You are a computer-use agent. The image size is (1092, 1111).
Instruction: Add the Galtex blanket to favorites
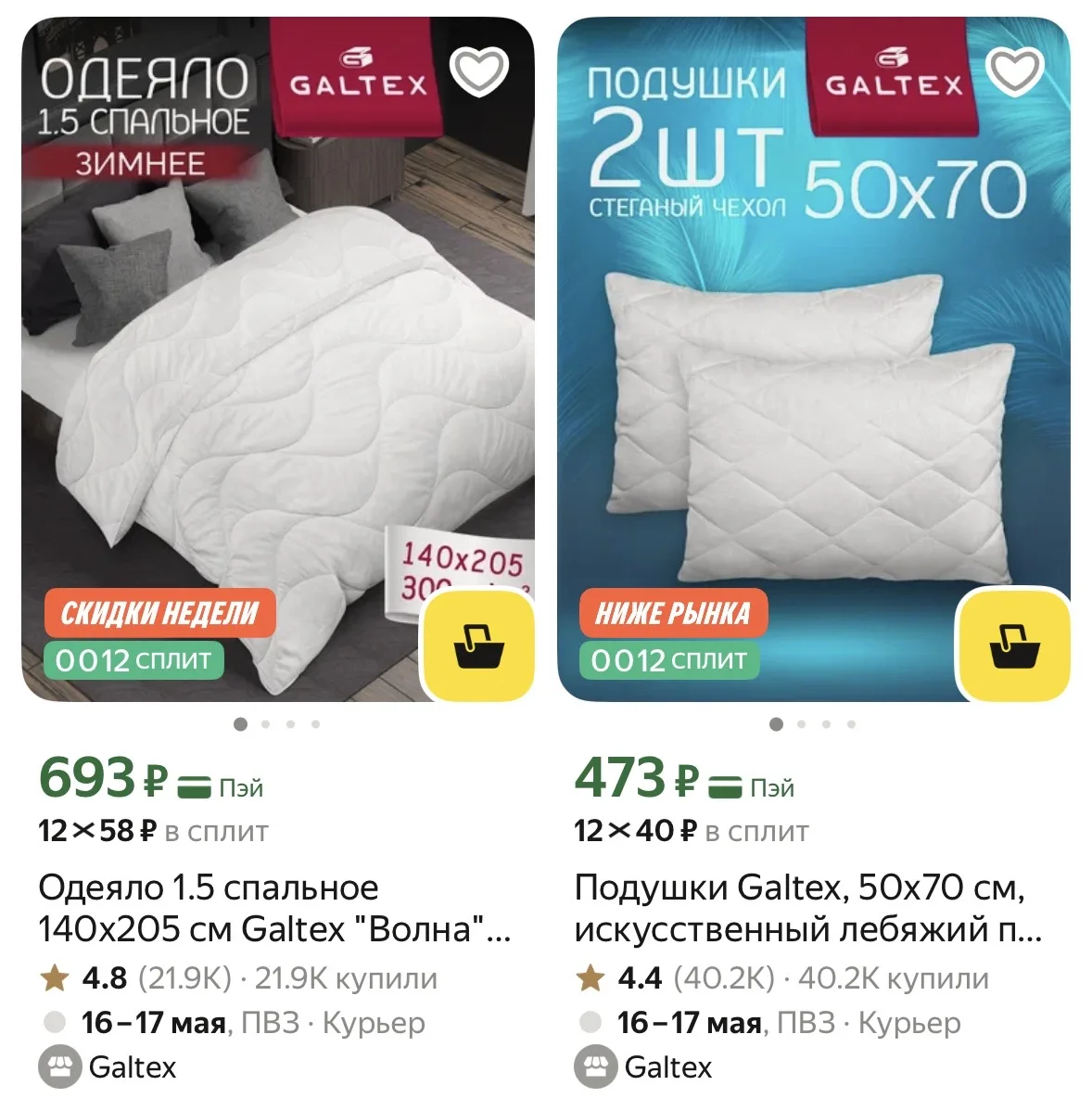(x=478, y=71)
